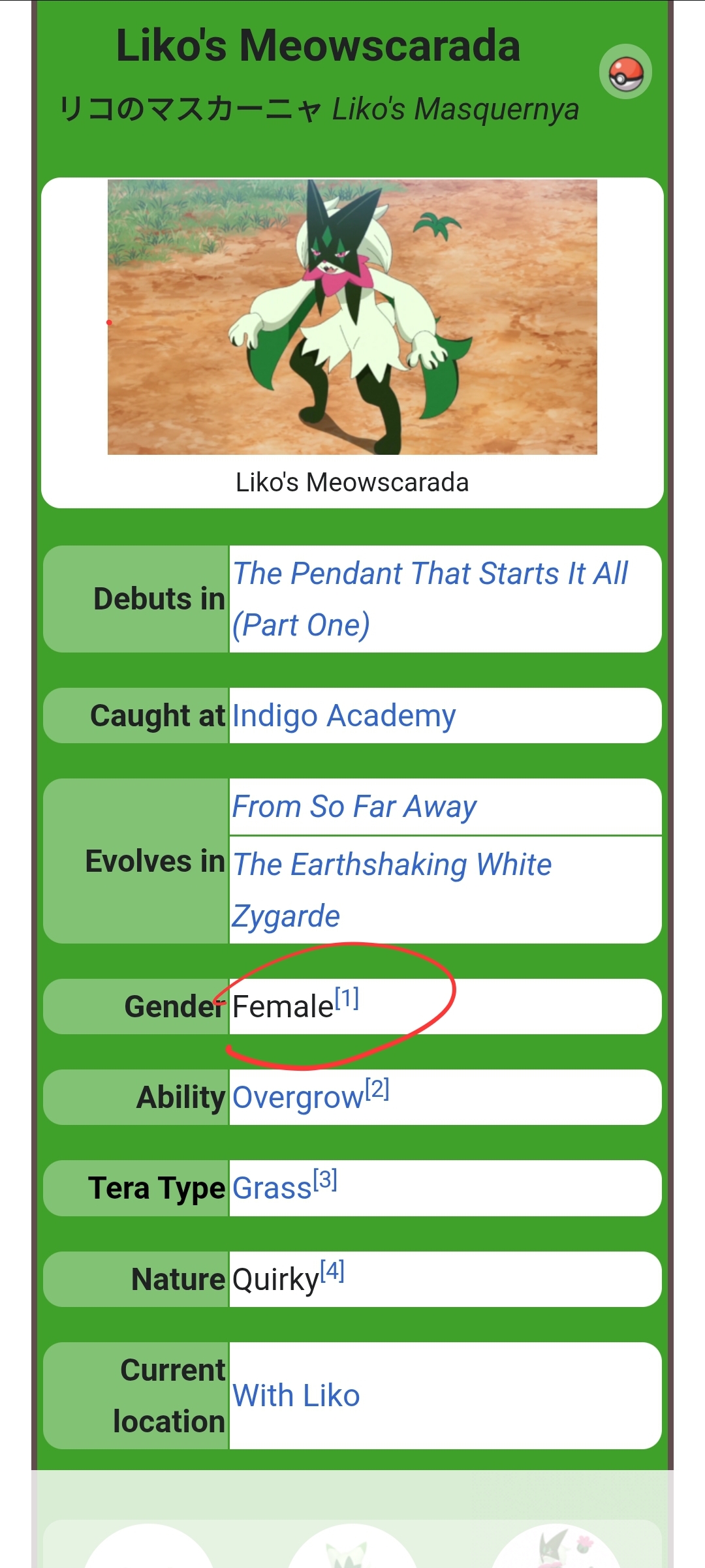Open the Overgrow ability link
Screen dimensions: 705x1568
pyautogui.click(x=298, y=1098)
